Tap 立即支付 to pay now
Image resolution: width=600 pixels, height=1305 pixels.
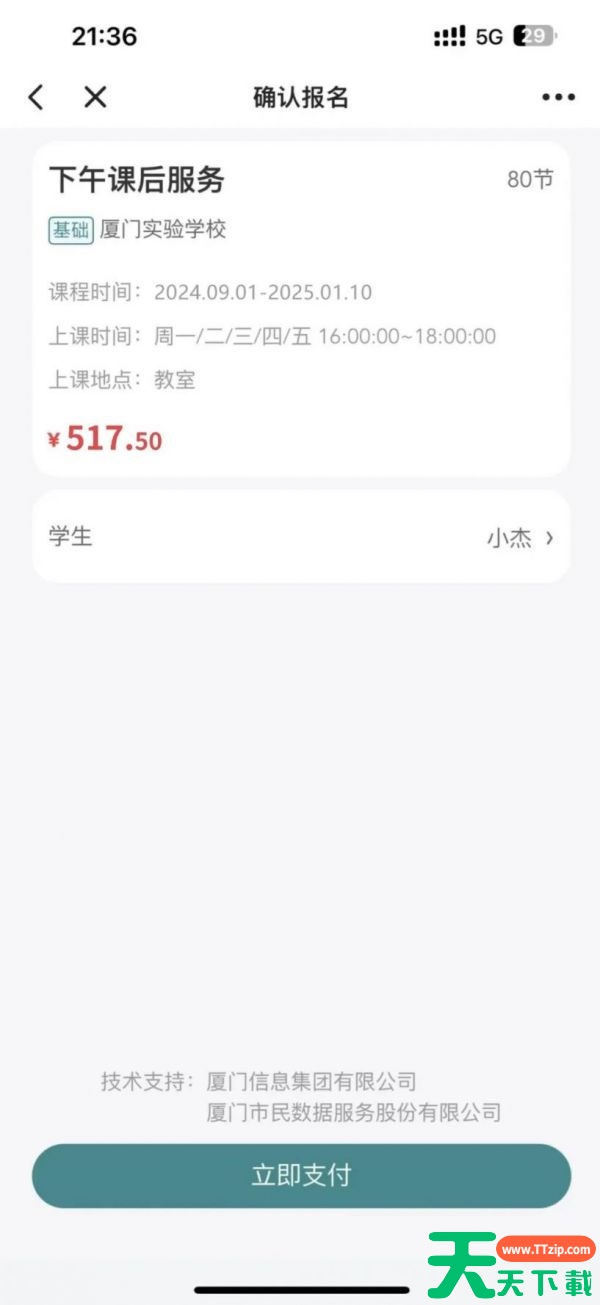(301, 1175)
